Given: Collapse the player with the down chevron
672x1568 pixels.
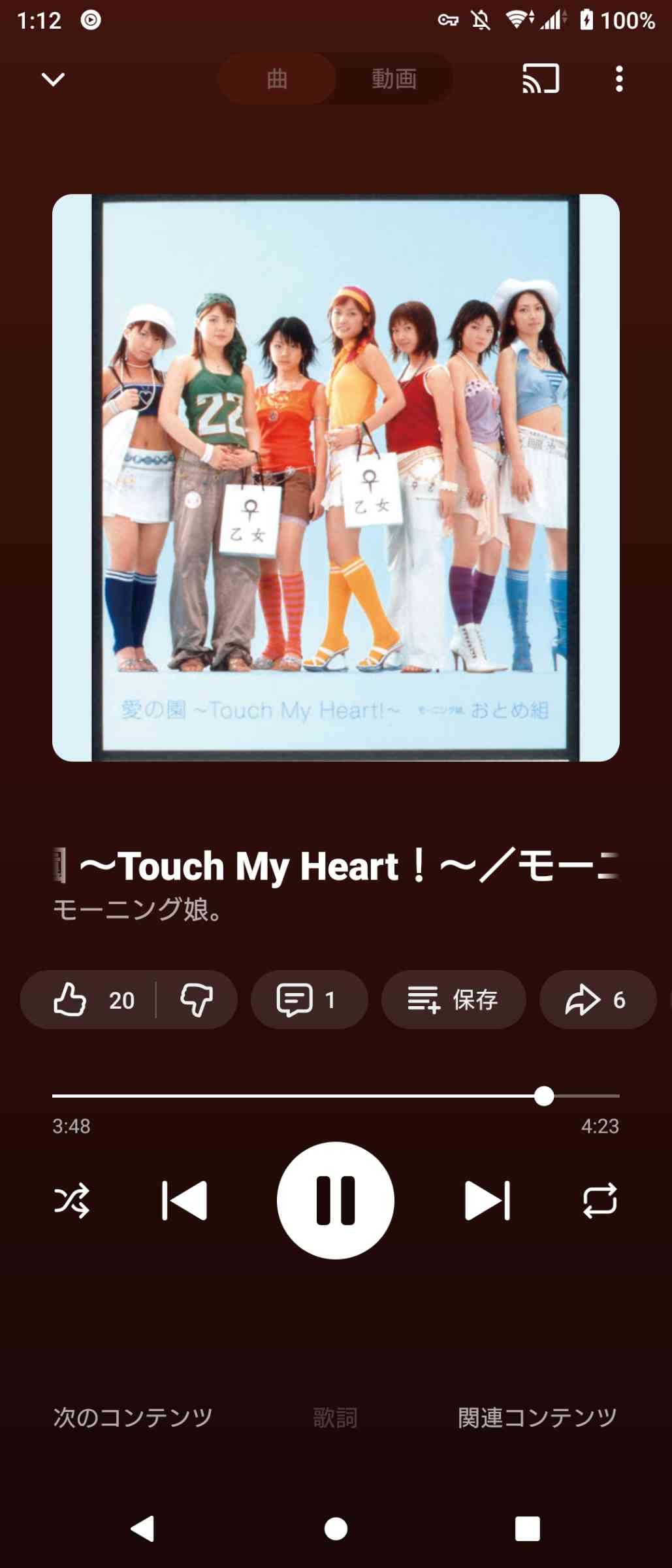Looking at the screenshot, I should click(53, 79).
